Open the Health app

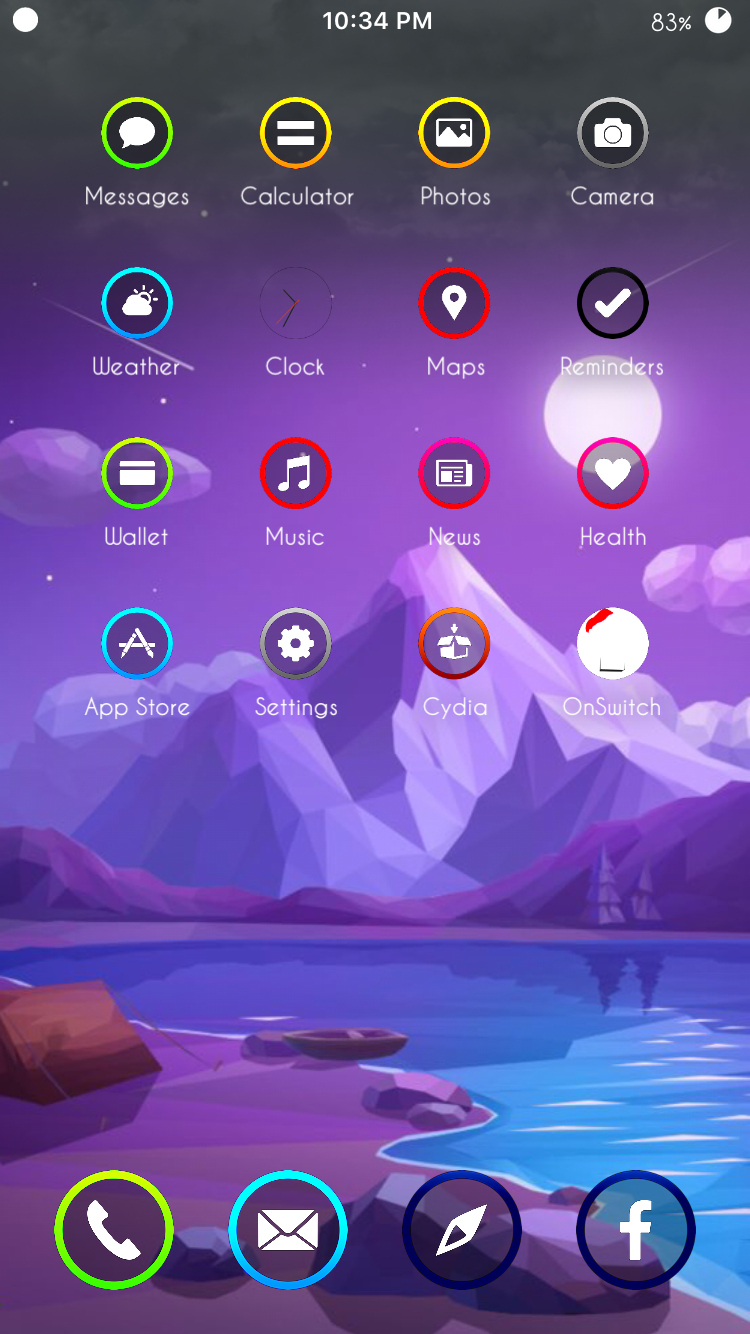(613, 473)
